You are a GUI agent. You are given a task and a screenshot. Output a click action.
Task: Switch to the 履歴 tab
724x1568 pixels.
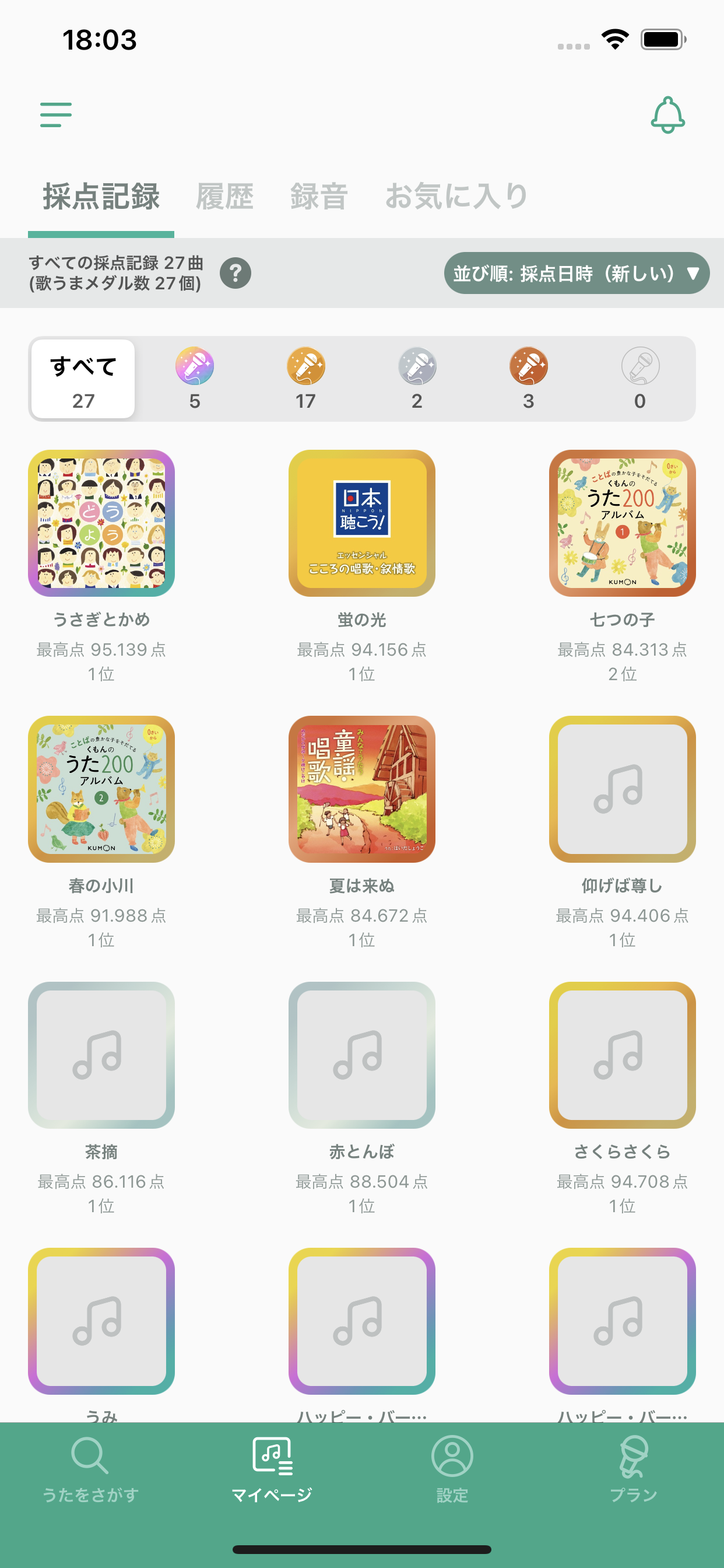click(224, 197)
